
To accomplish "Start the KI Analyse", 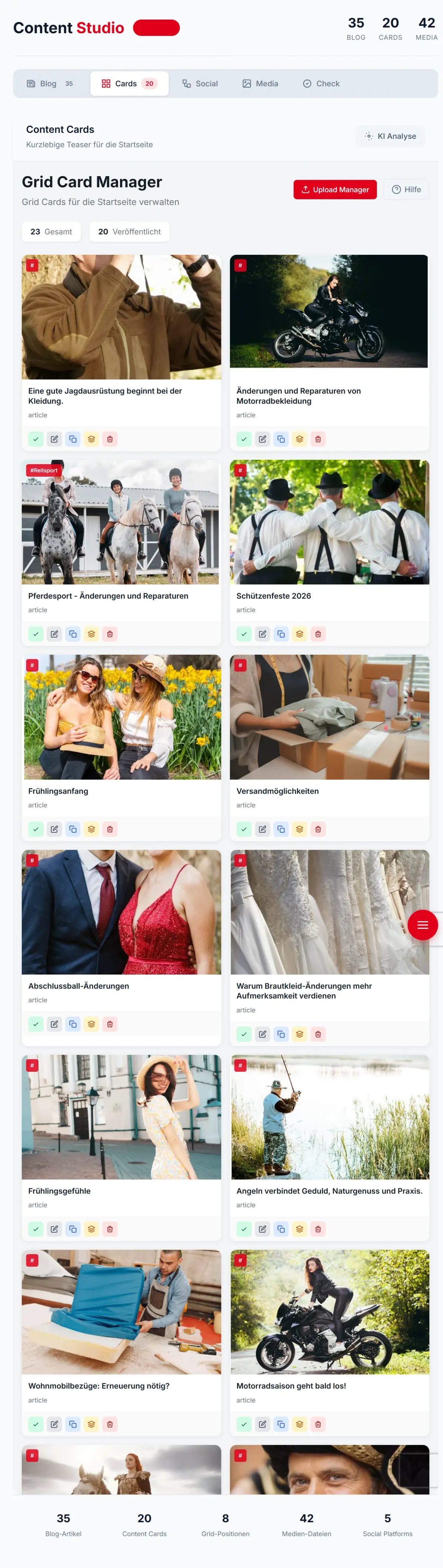I will 390,136.
